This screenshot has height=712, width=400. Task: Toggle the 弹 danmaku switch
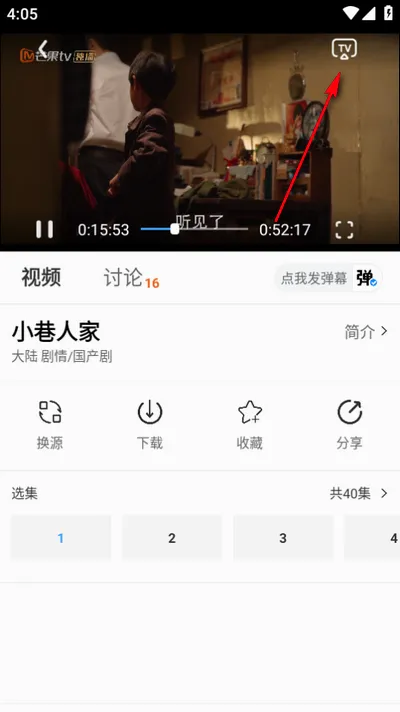click(x=367, y=278)
